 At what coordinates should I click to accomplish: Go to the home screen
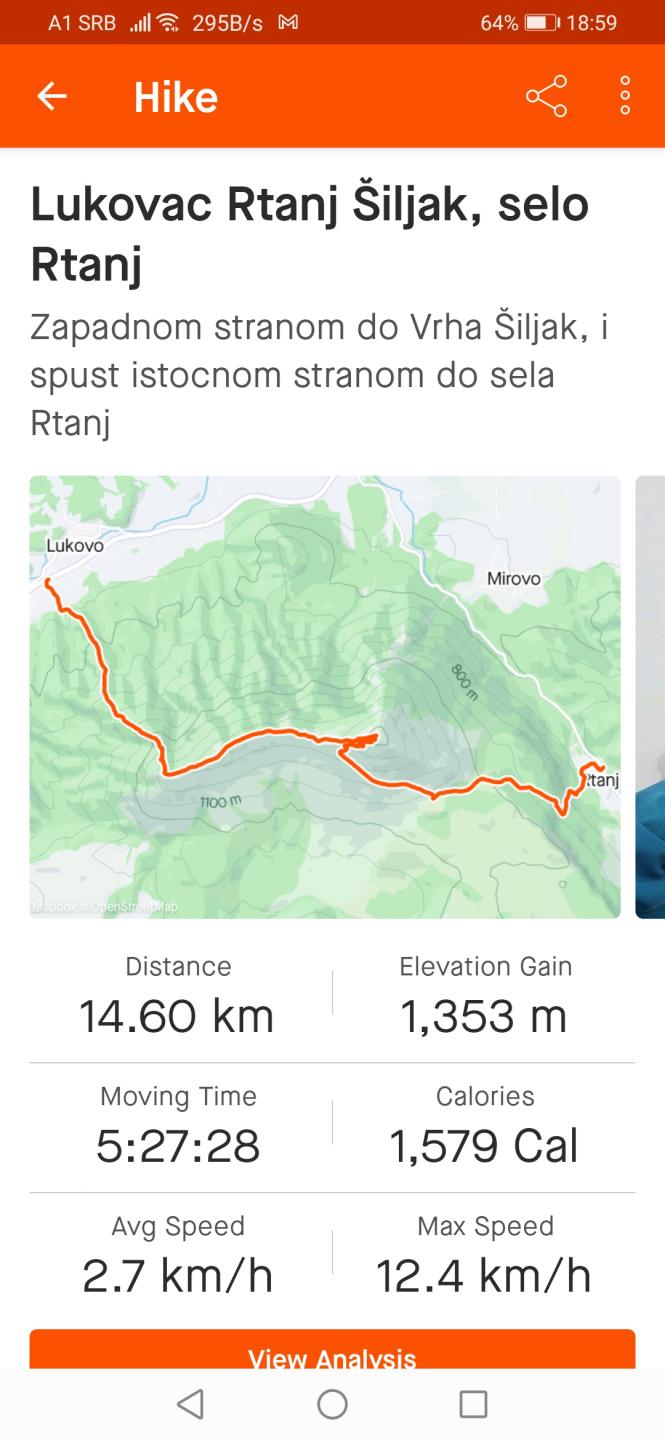(332, 1404)
